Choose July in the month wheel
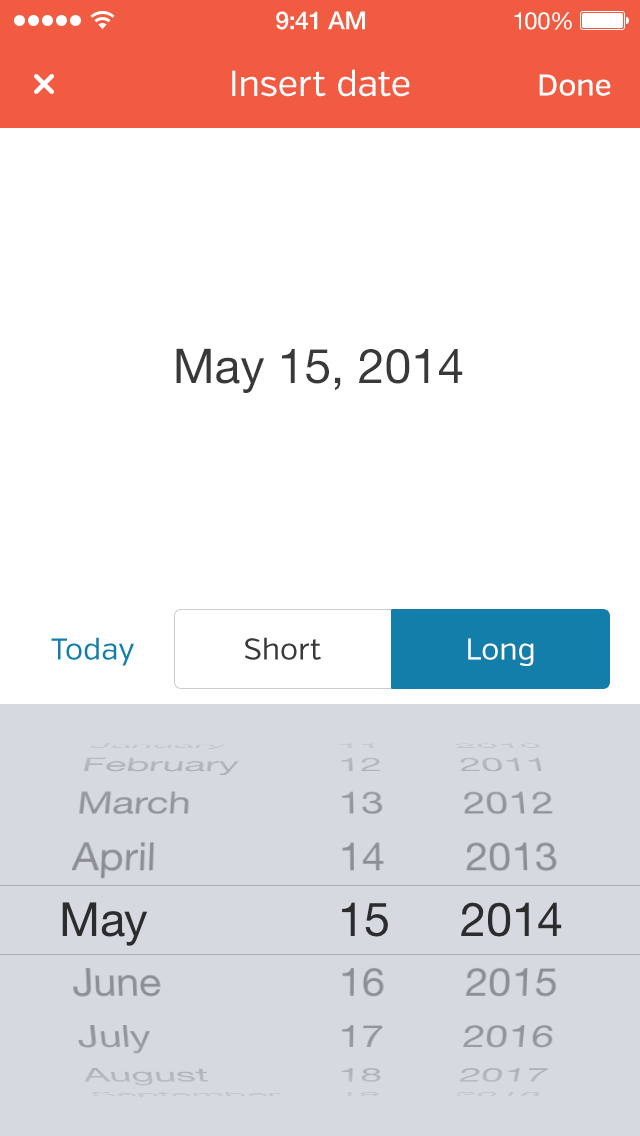640x1136 pixels. pos(114,1037)
